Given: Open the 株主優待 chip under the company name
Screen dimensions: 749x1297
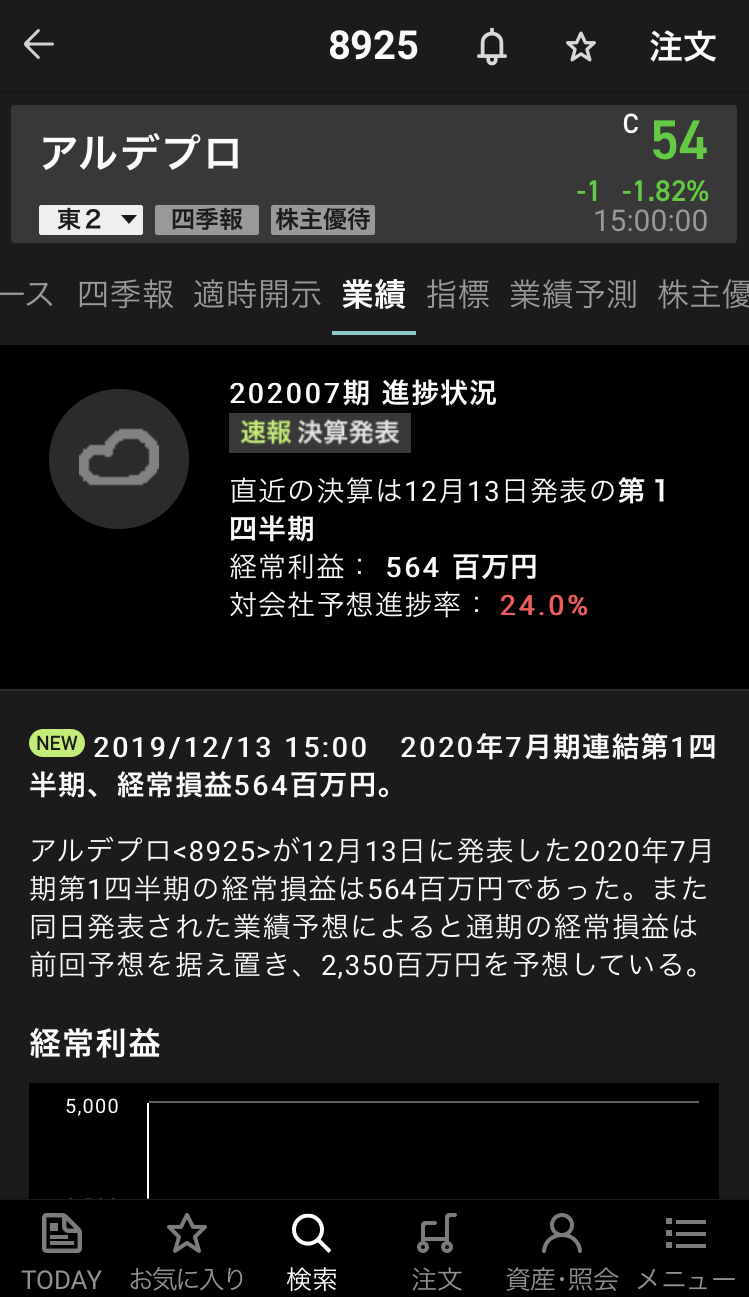Looking at the screenshot, I should (322, 220).
